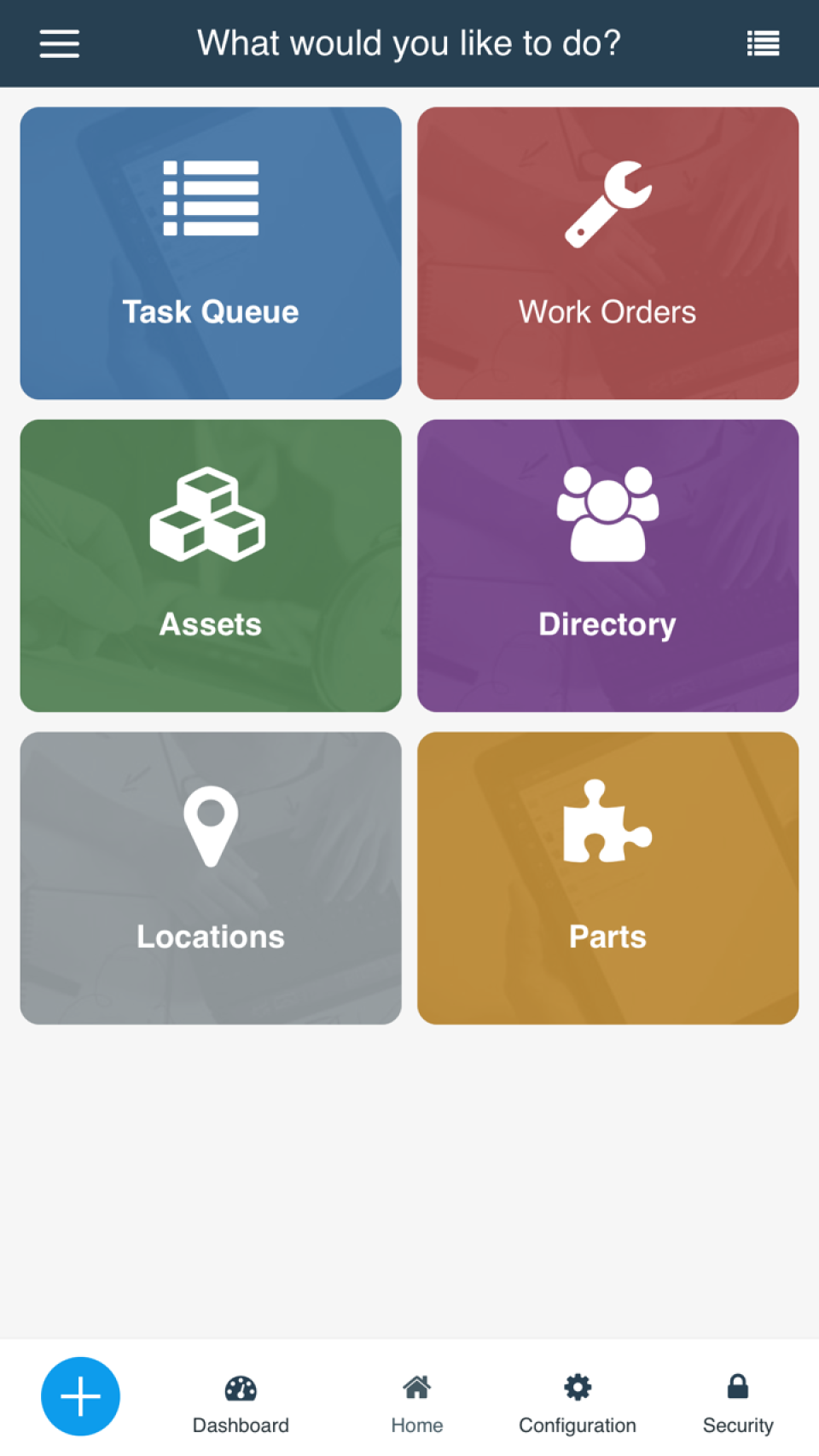Tap the Locations map pin icon

pyautogui.click(x=210, y=825)
